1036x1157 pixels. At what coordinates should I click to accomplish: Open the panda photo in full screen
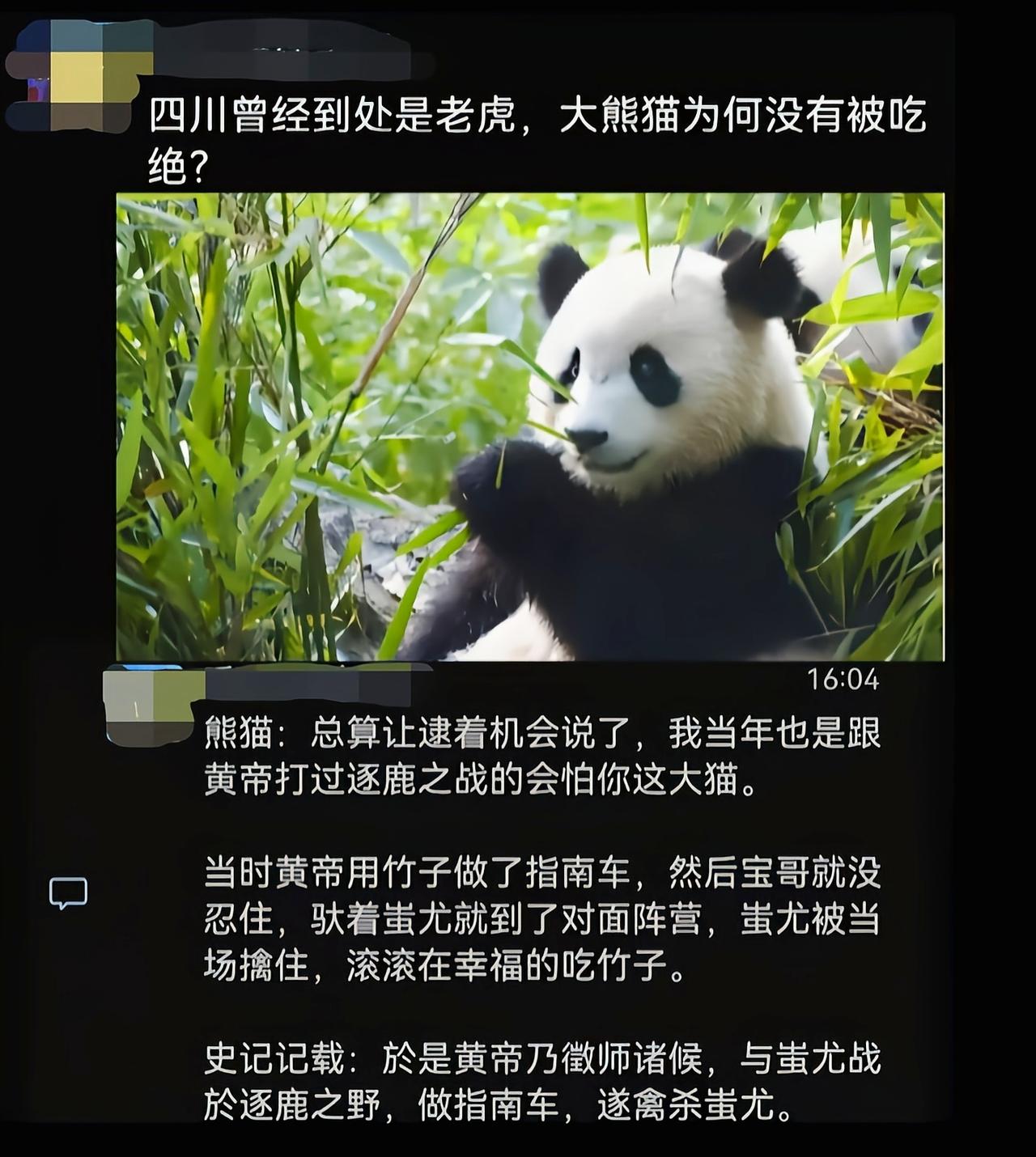click(x=530, y=425)
